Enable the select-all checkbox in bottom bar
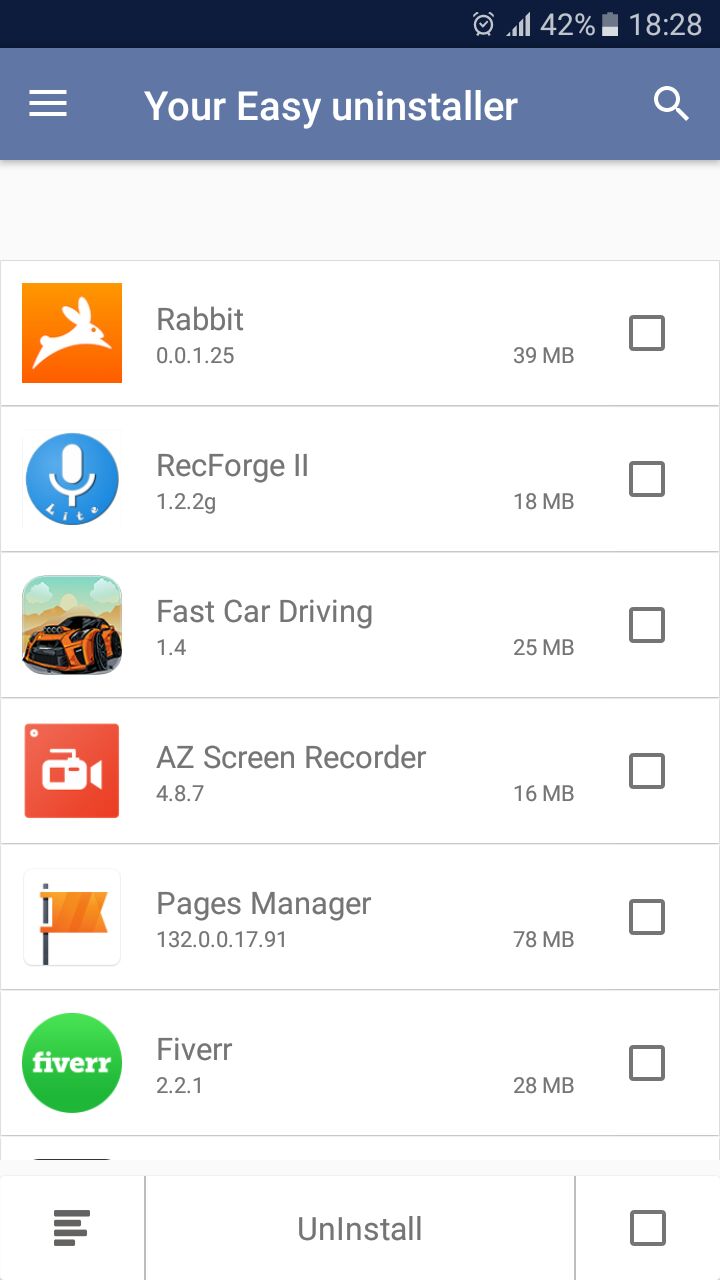This screenshot has width=720, height=1280. pos(648,1228)
